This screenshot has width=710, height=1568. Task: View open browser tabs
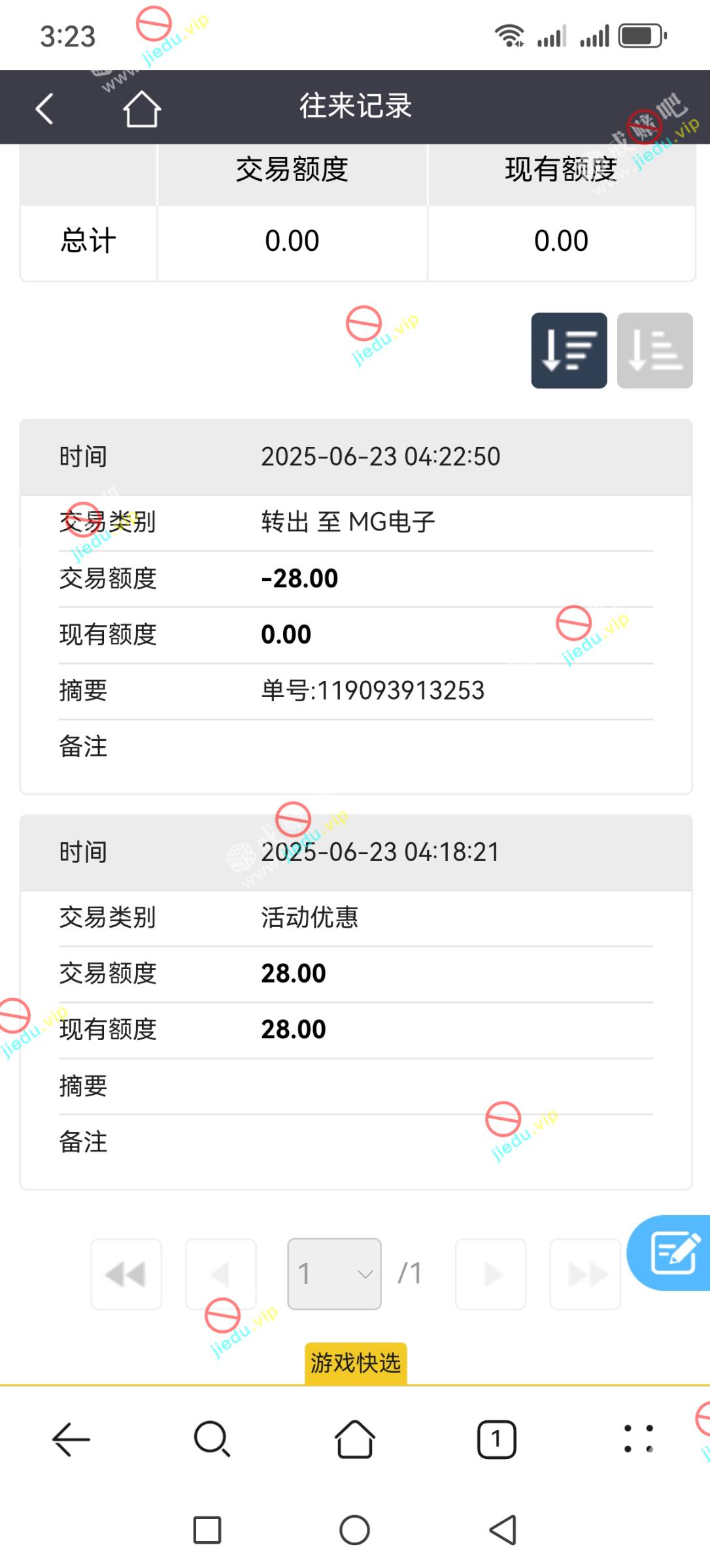[497, 1439]
